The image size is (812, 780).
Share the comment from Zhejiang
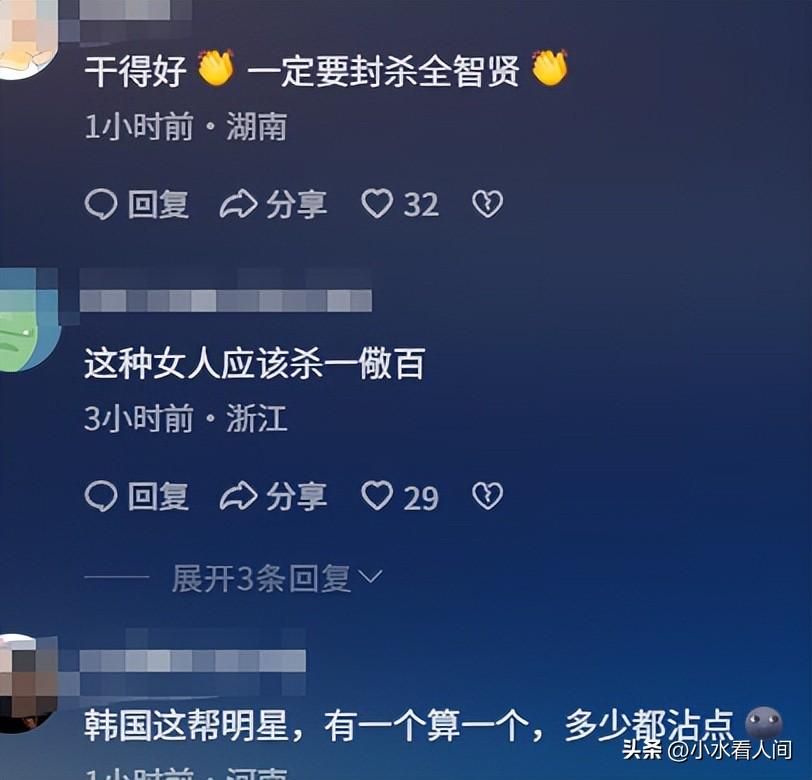273,496
